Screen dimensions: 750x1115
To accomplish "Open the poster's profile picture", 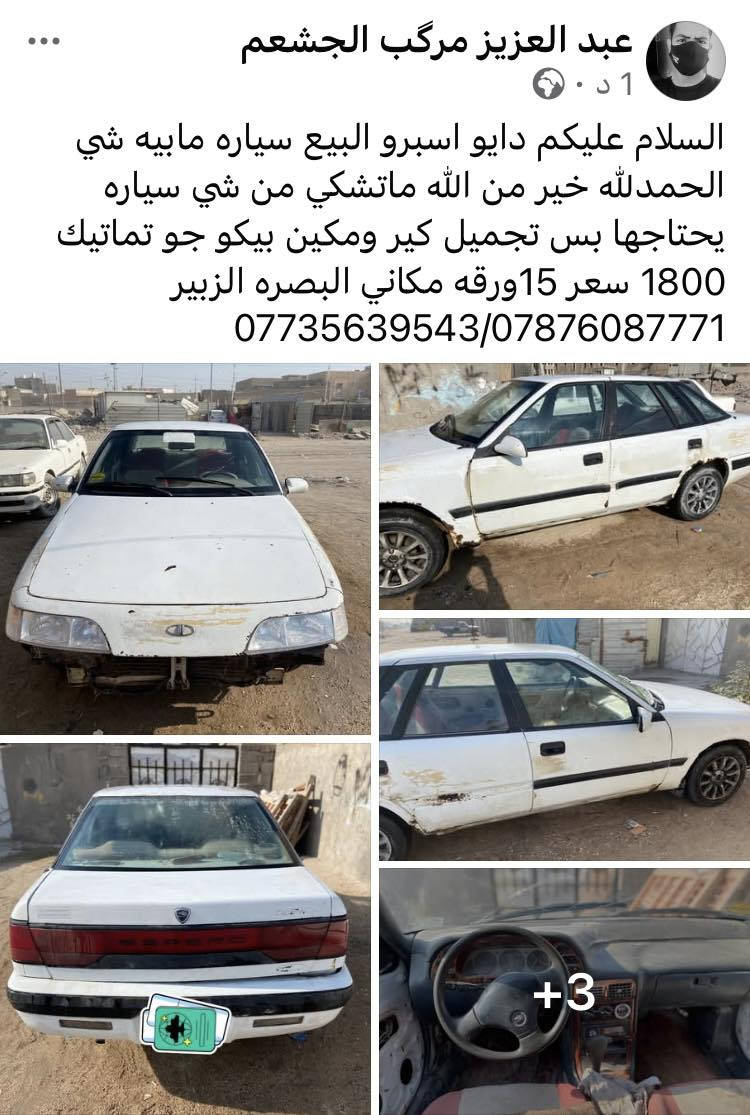I will coord(685,59).
